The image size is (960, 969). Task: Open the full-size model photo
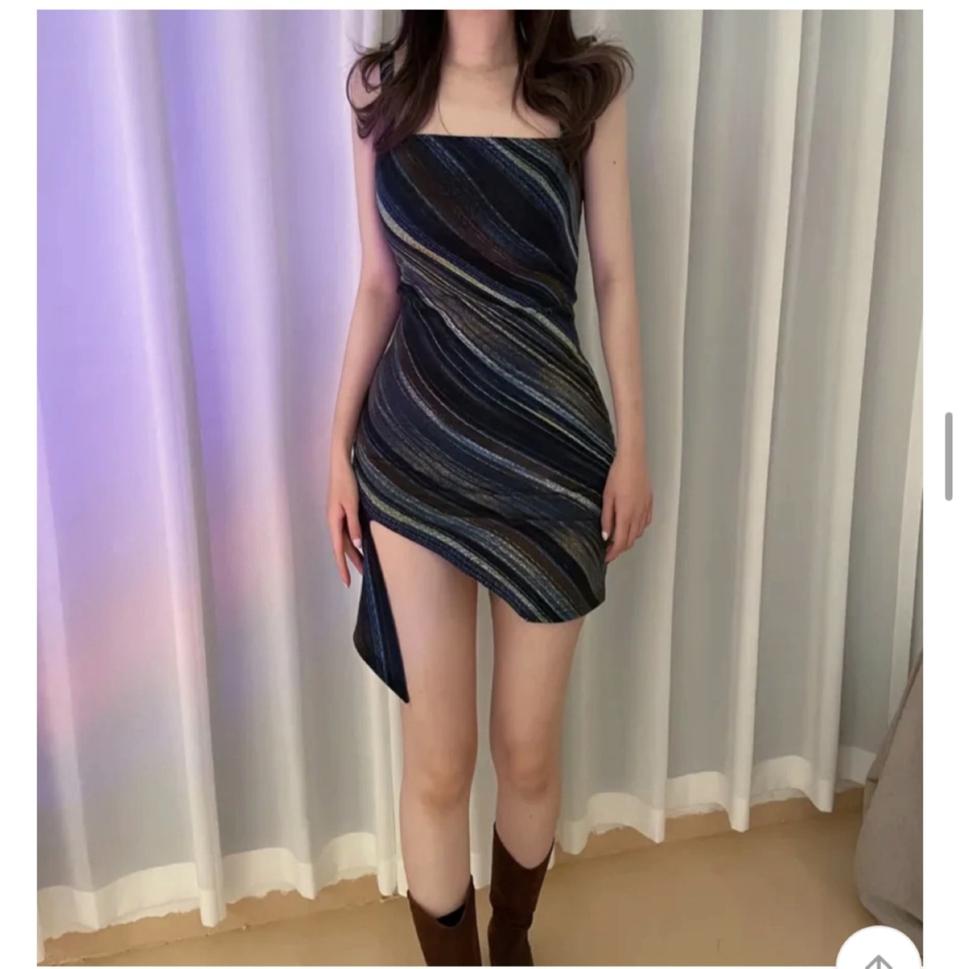point(480,480)
